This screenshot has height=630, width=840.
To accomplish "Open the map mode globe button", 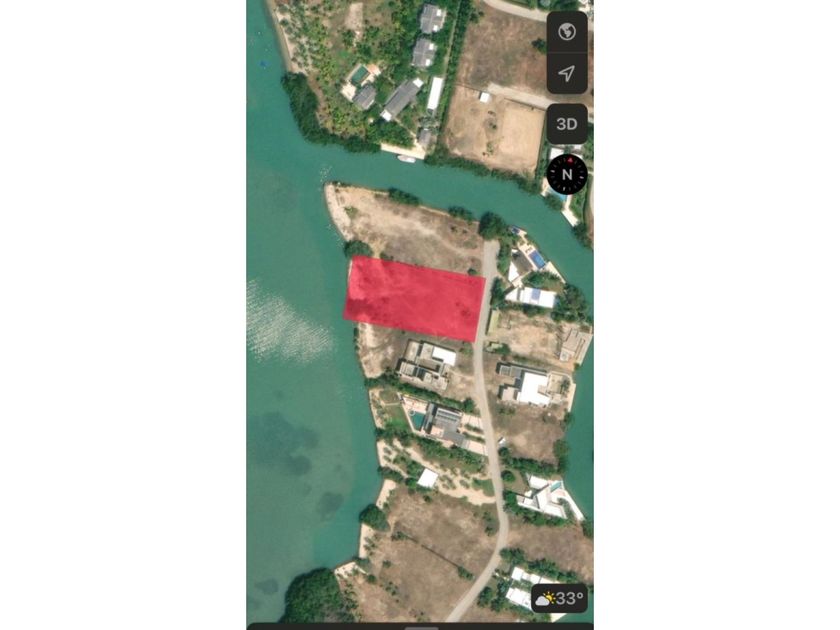I will coord(567,31).
